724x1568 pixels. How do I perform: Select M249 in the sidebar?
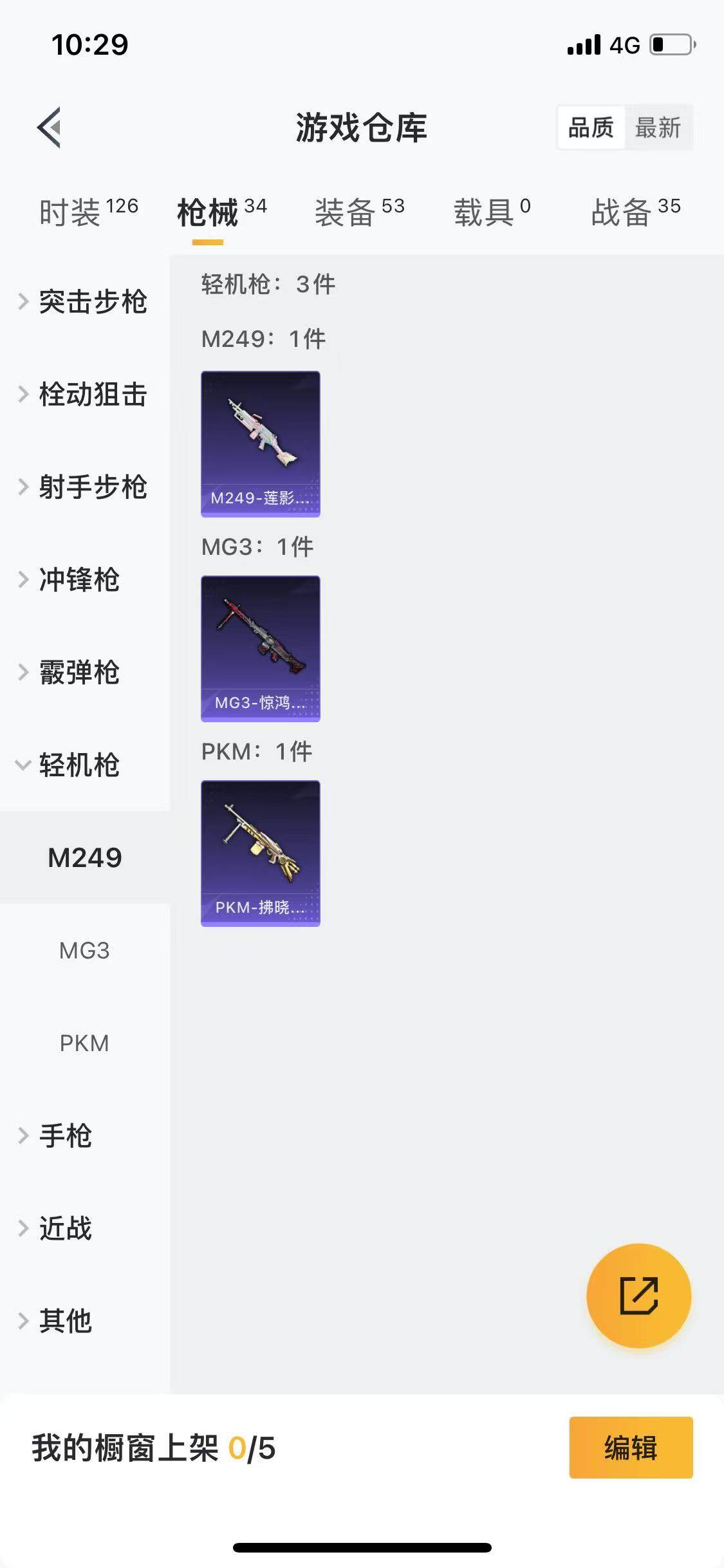85,857
